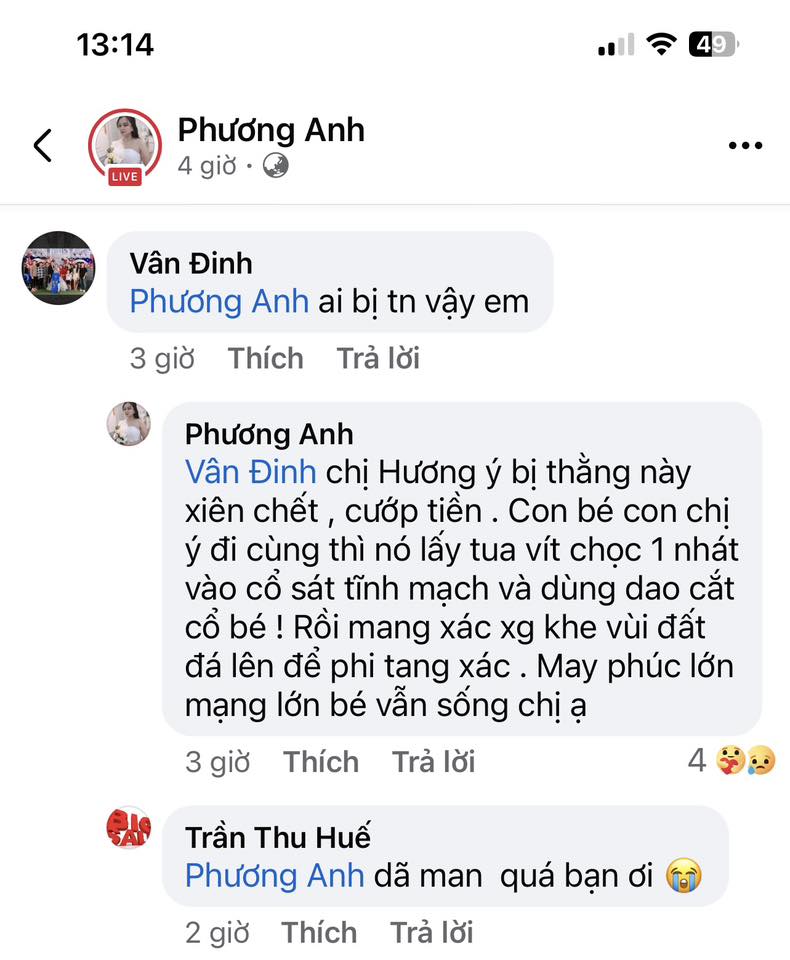790x960 pixels.
Task: Tap the Phương Anh mention in Trần Thu Huế's comment
Action: [x=274, y=876]
